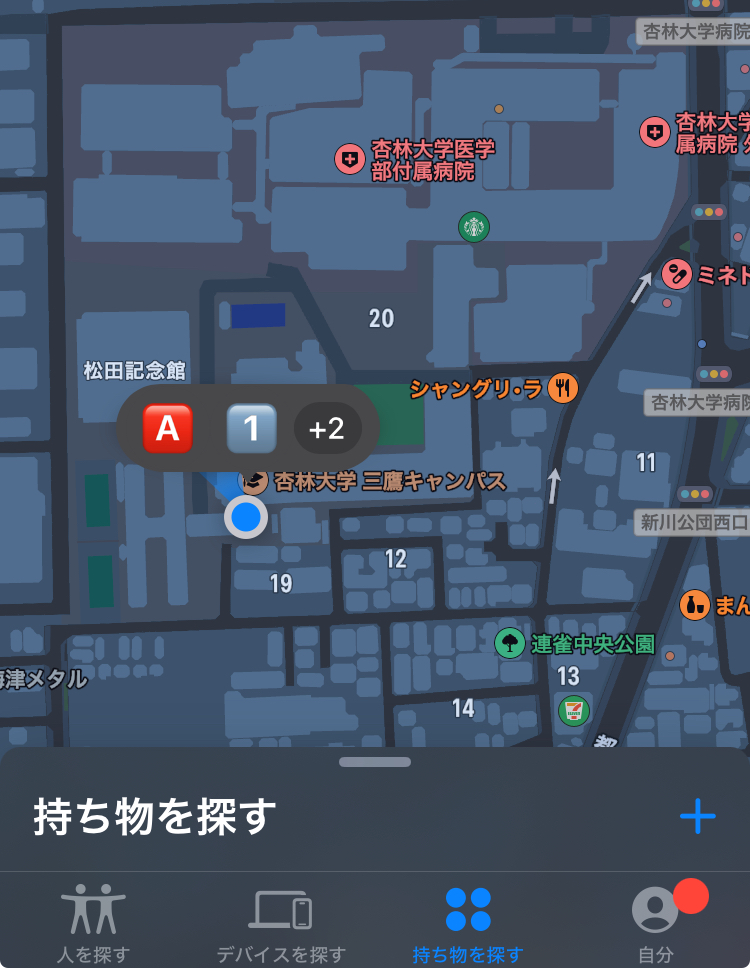Open 連雀中央公園 park marker

[510, 642]
